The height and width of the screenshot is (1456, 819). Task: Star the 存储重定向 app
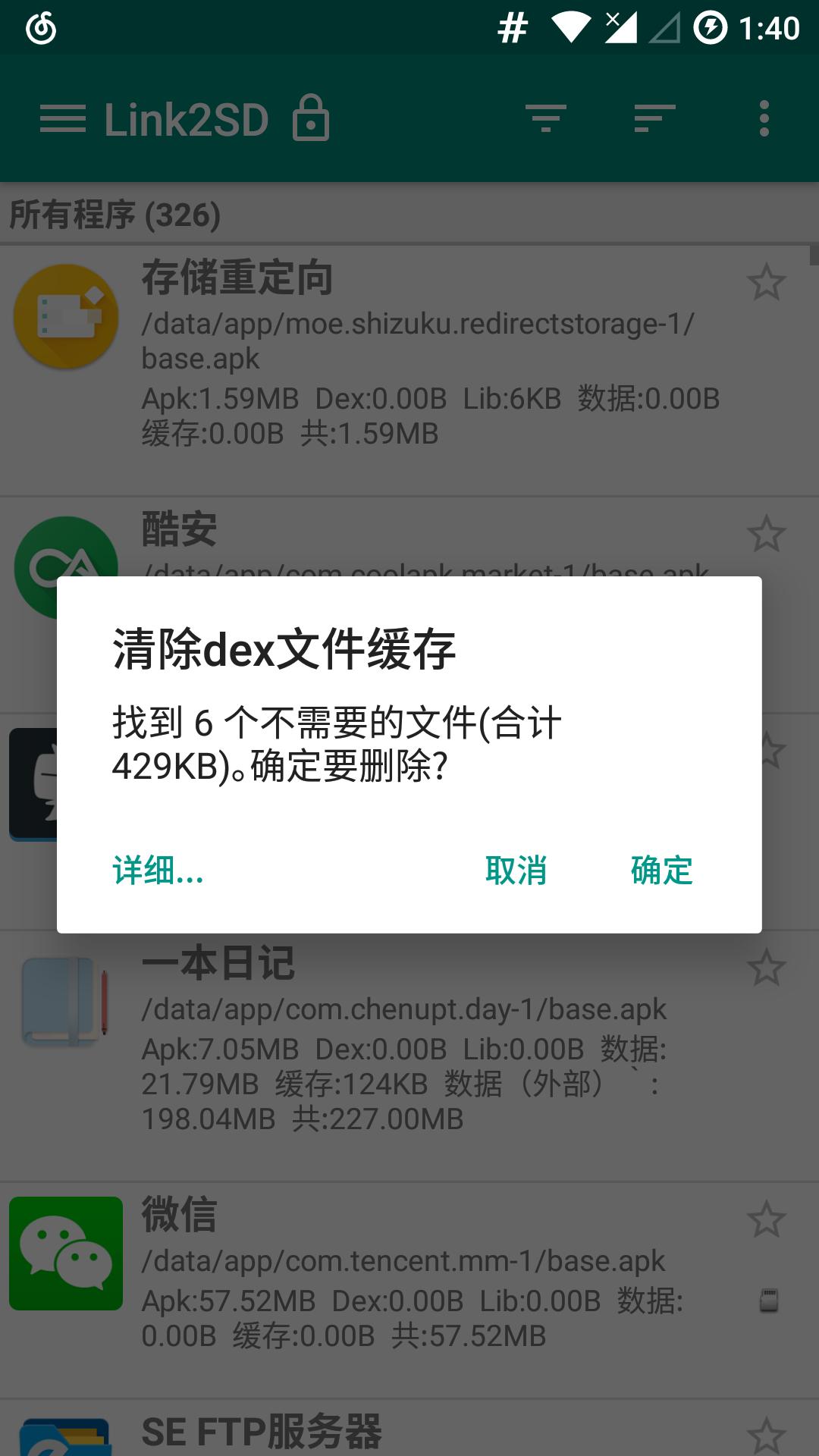point(766,282)
